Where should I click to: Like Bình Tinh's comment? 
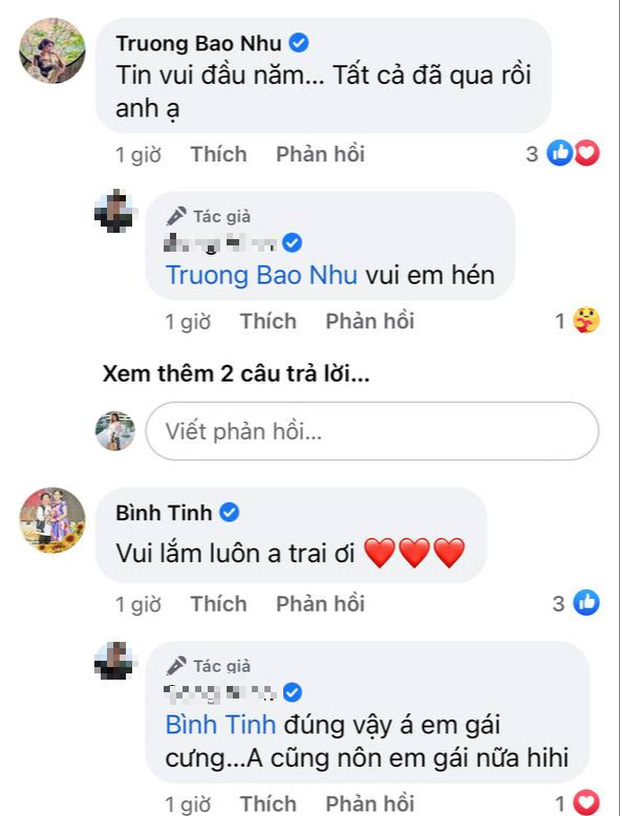coord(218,604)
